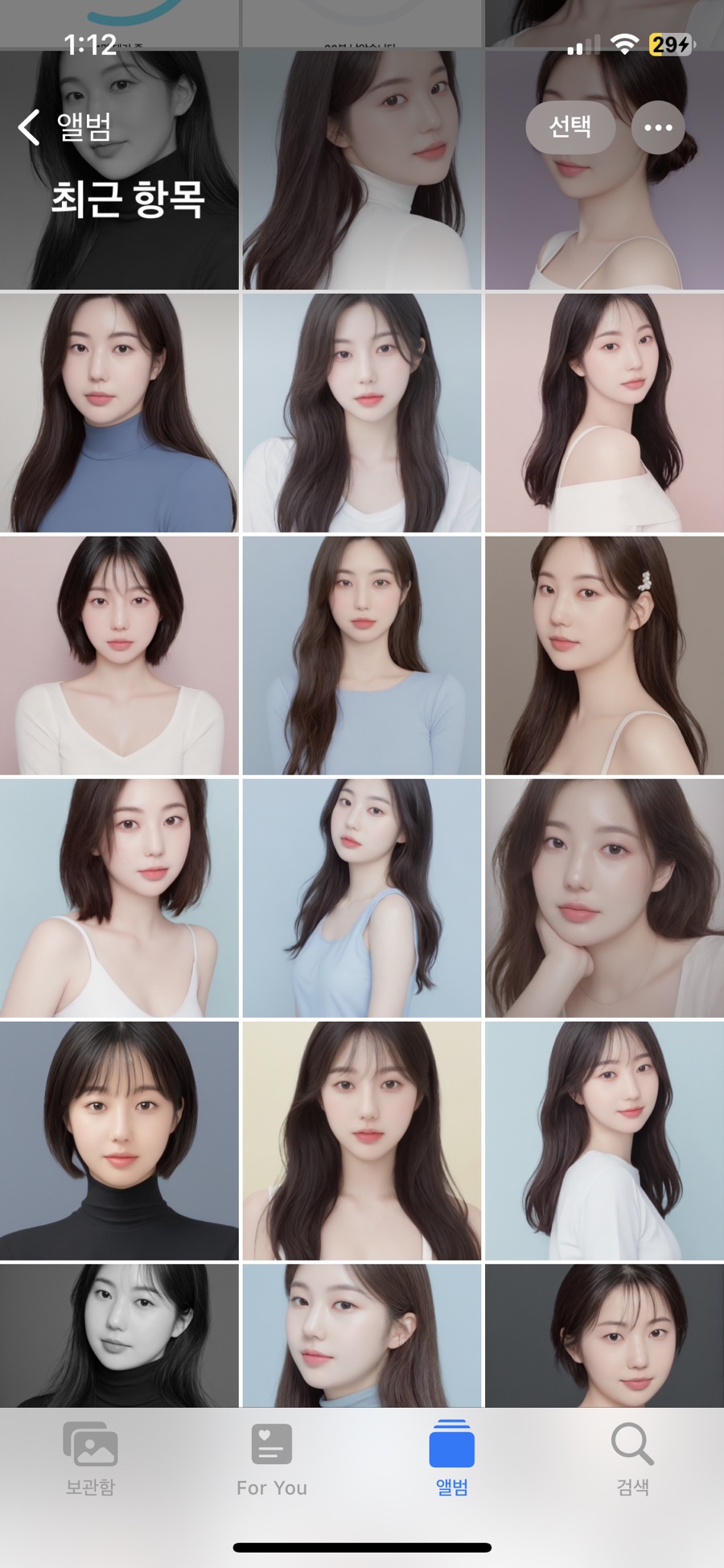This screenshot has width=724, height=1568.
Task: Open the photo with hand resting under chin
Action: (604, 898)
